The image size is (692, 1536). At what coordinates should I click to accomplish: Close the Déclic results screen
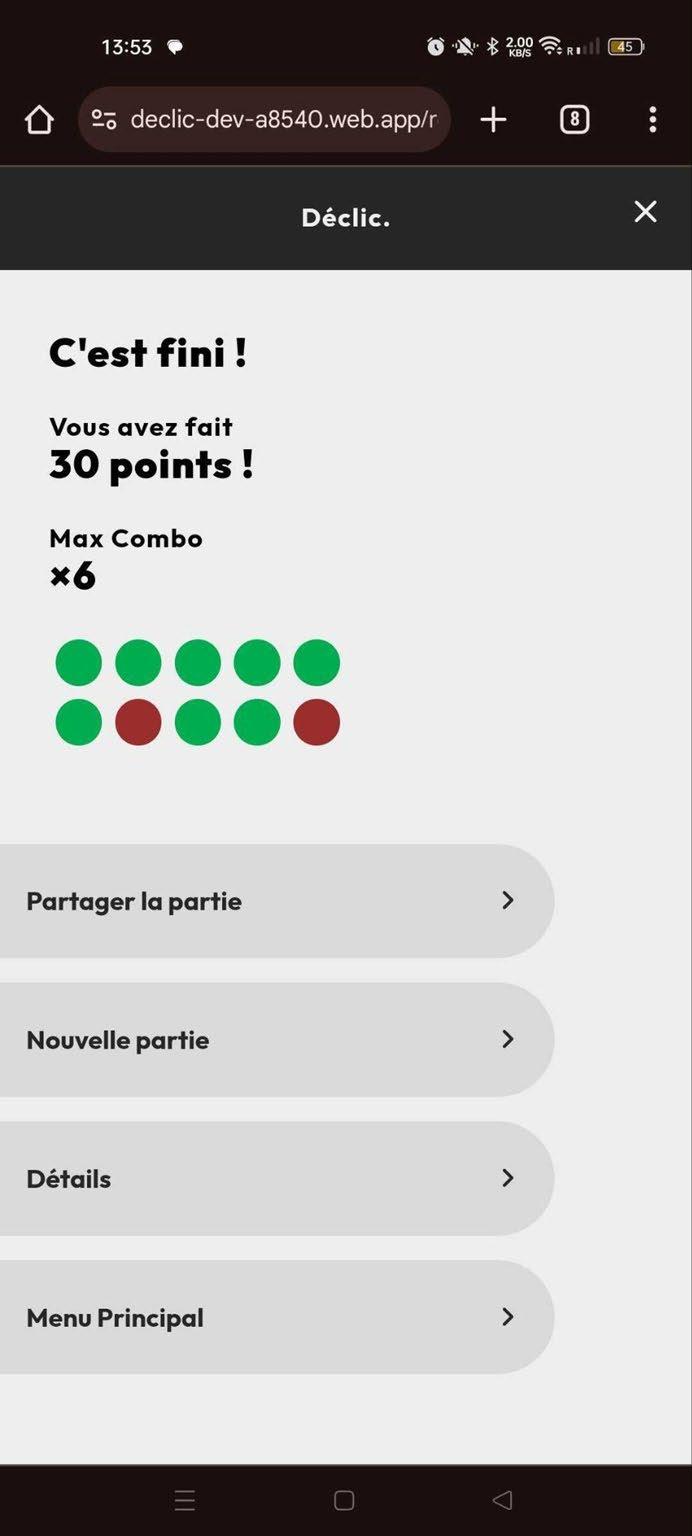pyautogui.click(x=645, y=212)
